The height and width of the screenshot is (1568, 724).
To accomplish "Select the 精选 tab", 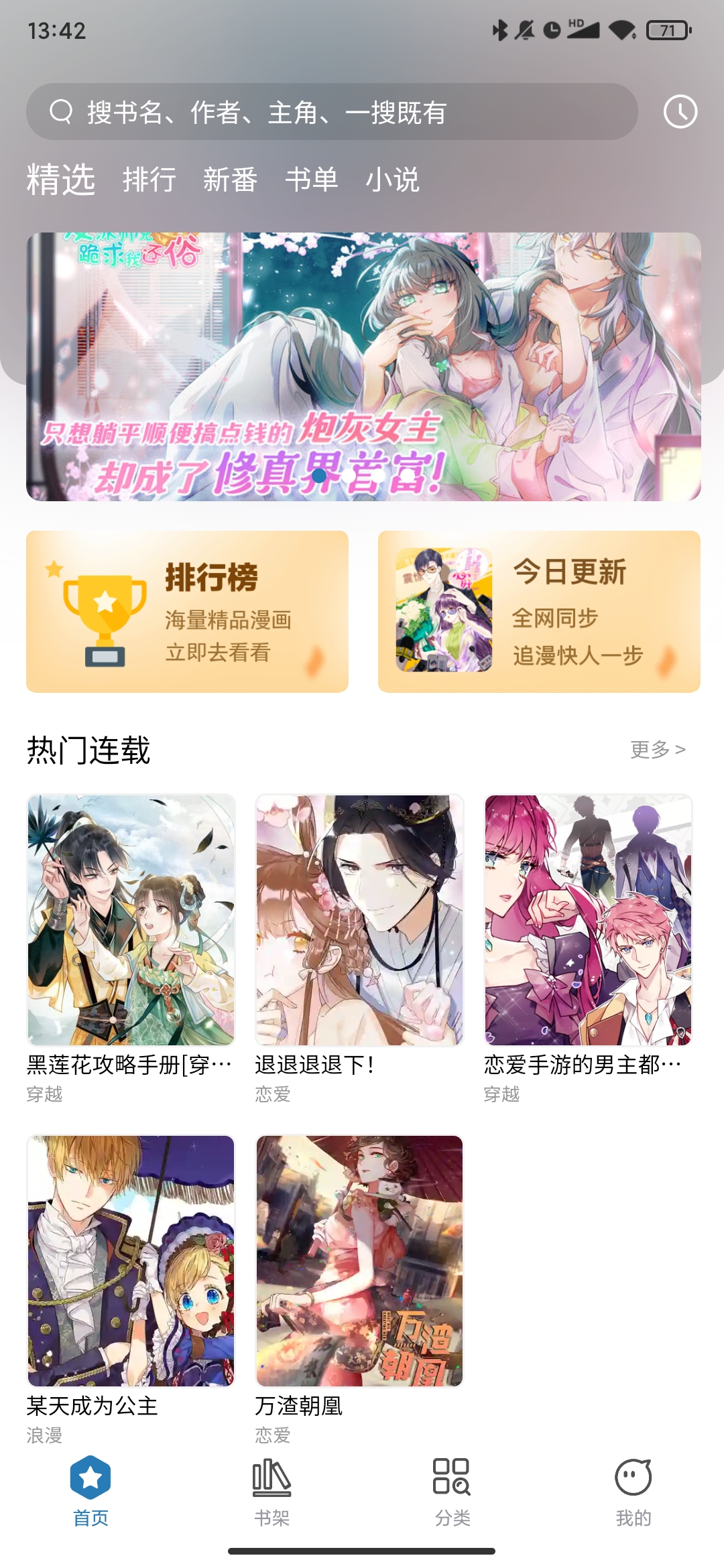I will [61, 180].
